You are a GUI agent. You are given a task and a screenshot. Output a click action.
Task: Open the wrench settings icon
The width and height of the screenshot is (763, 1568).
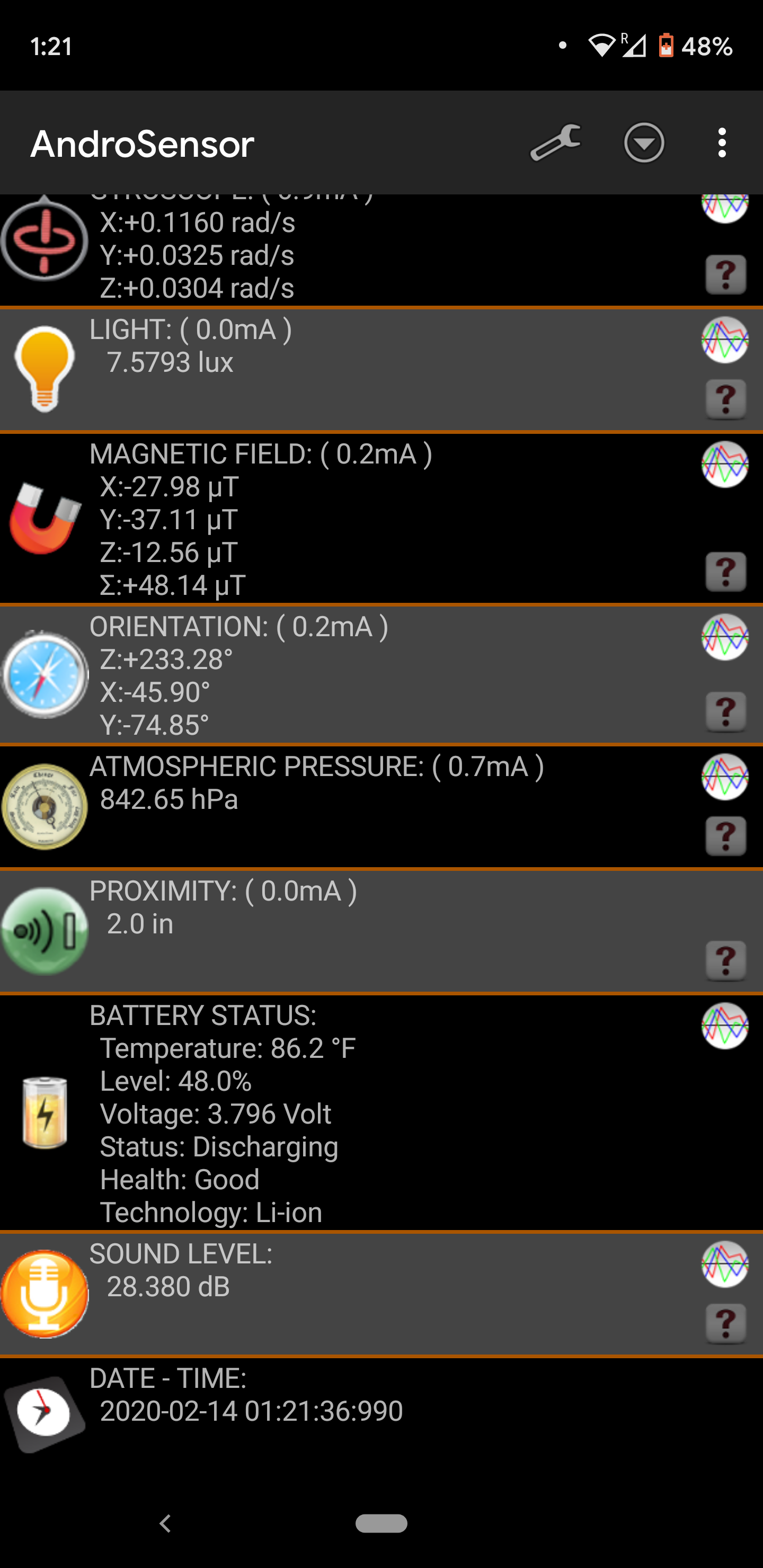tap(555, 143)
